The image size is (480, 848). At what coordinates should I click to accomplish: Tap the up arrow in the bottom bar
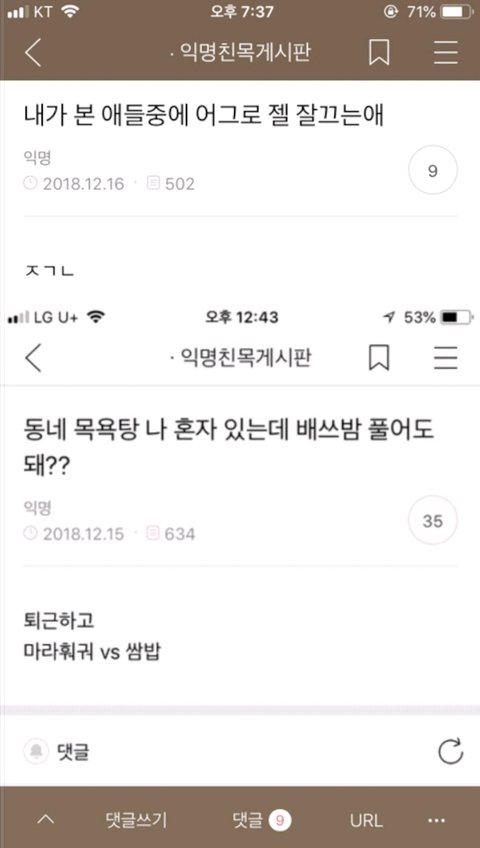46,820
